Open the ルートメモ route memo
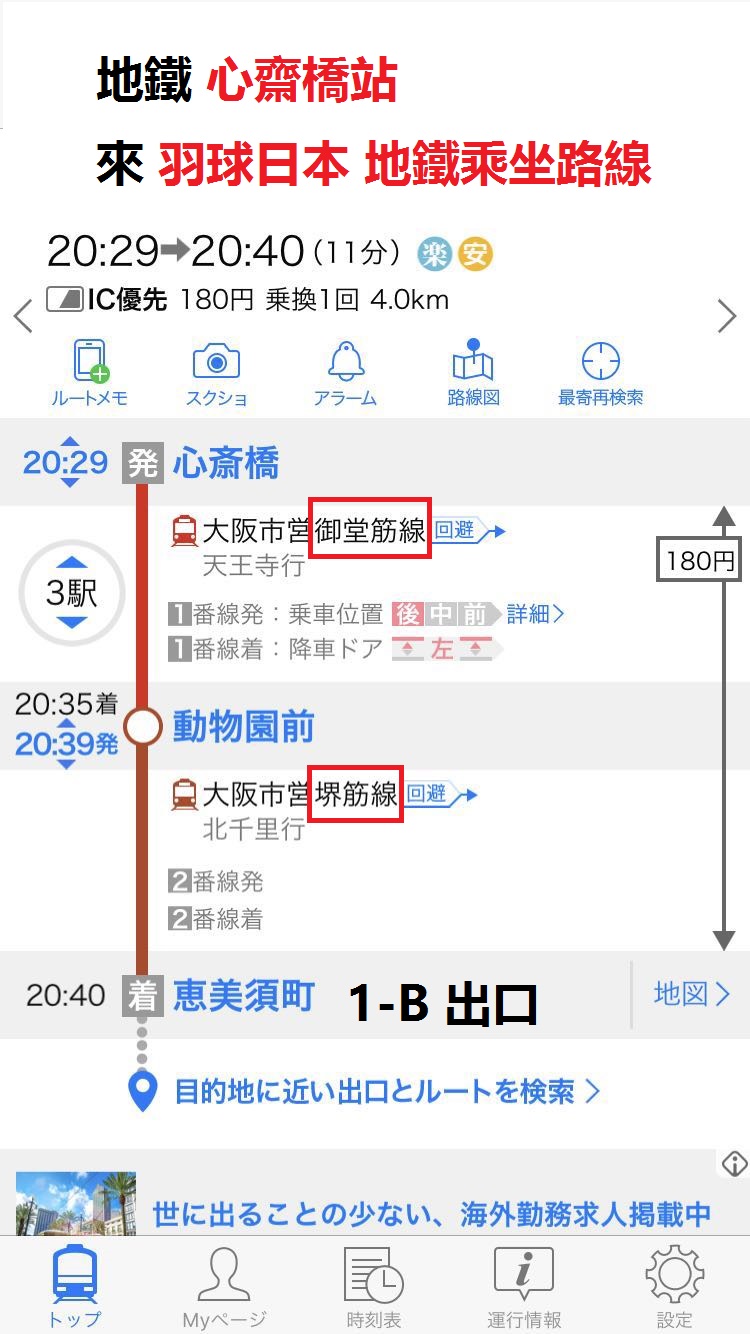Screen dimensions: 750x1334 coord(89,374)
